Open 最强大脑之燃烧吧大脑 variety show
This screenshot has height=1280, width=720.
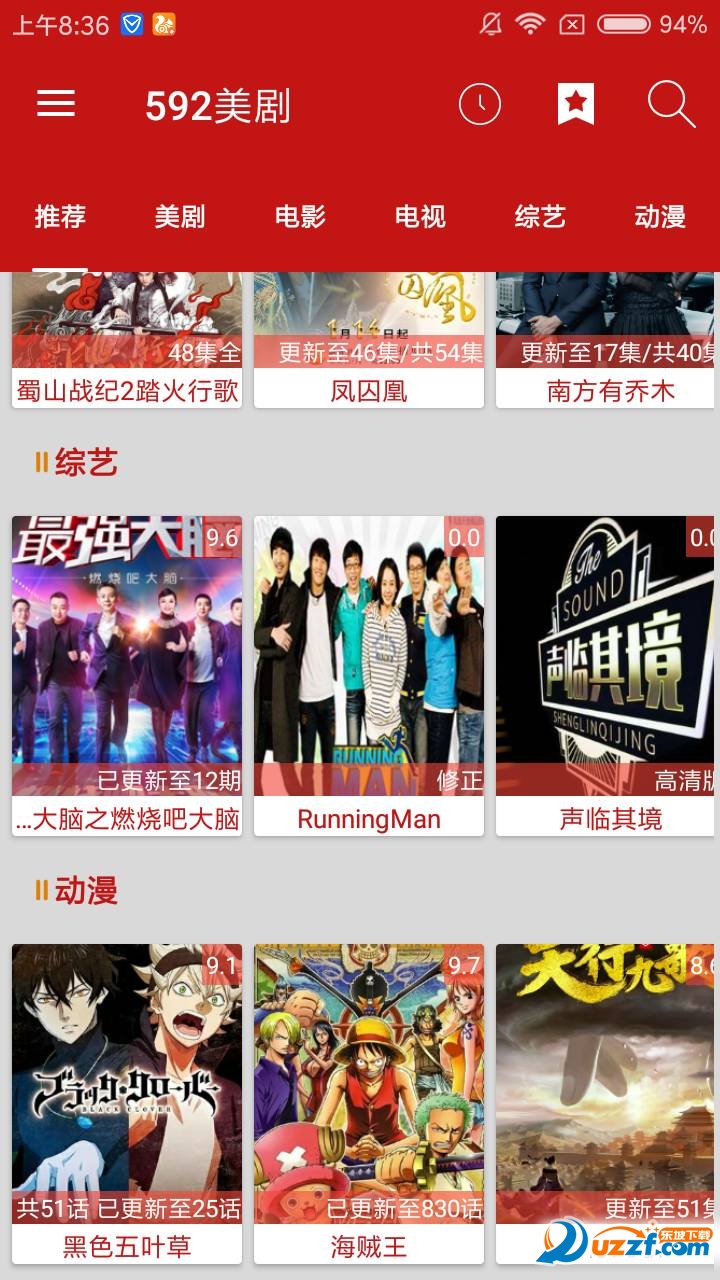(x=127, y=675)
